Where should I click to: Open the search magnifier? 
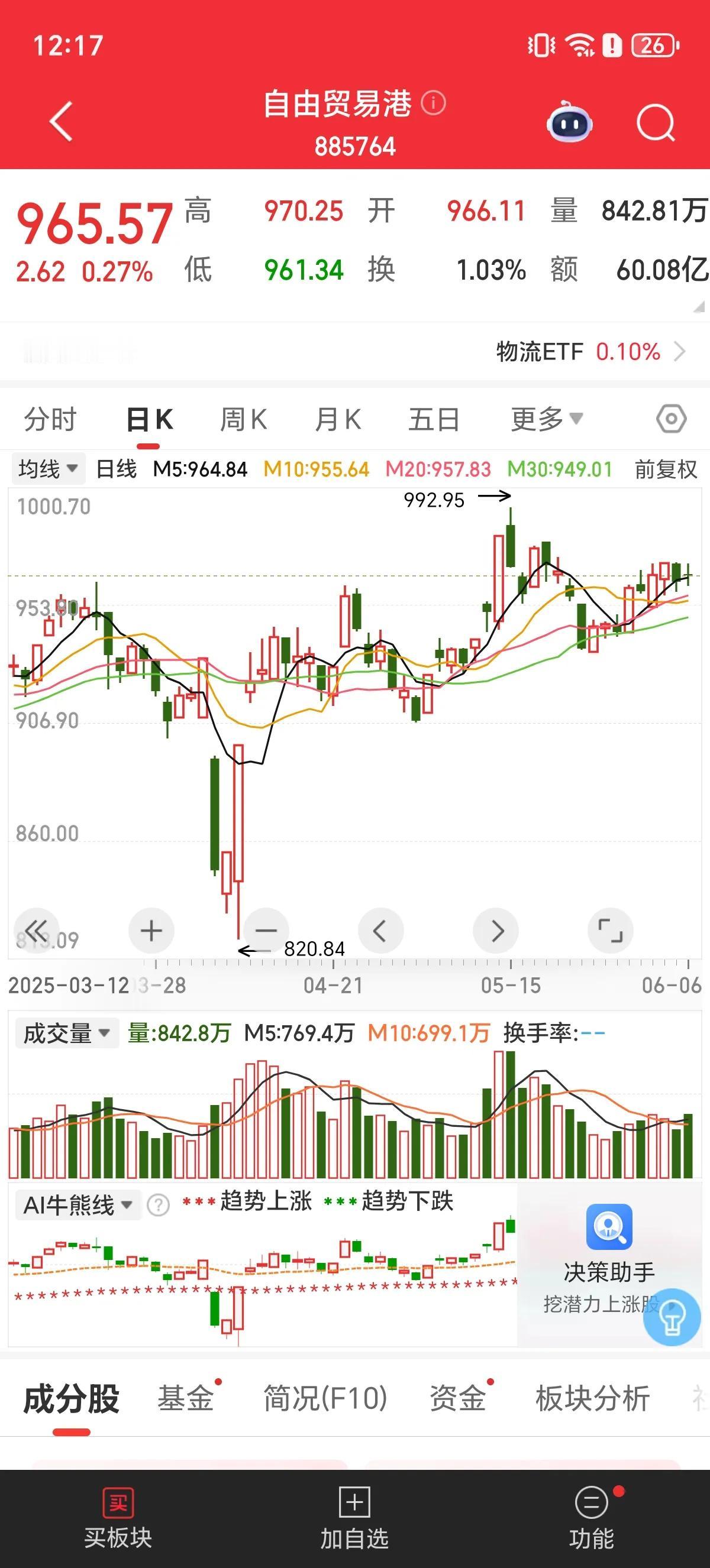coord(655,123)
